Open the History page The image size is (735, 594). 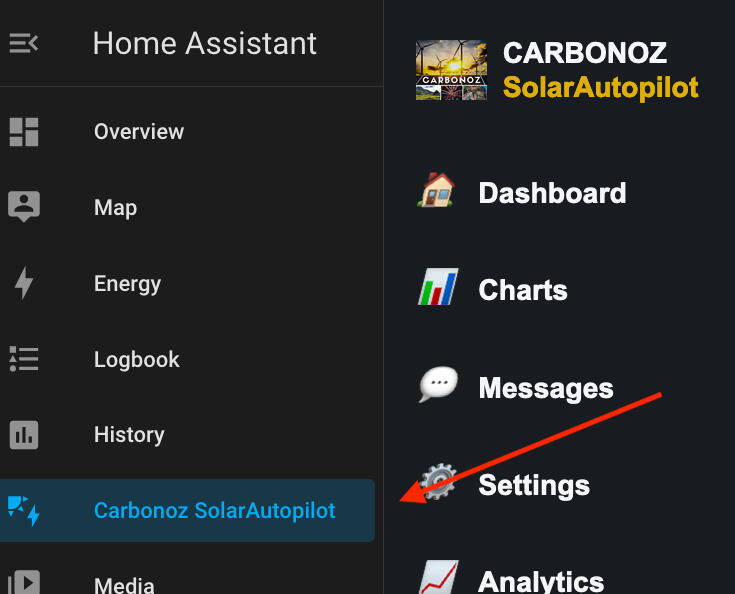128,435
